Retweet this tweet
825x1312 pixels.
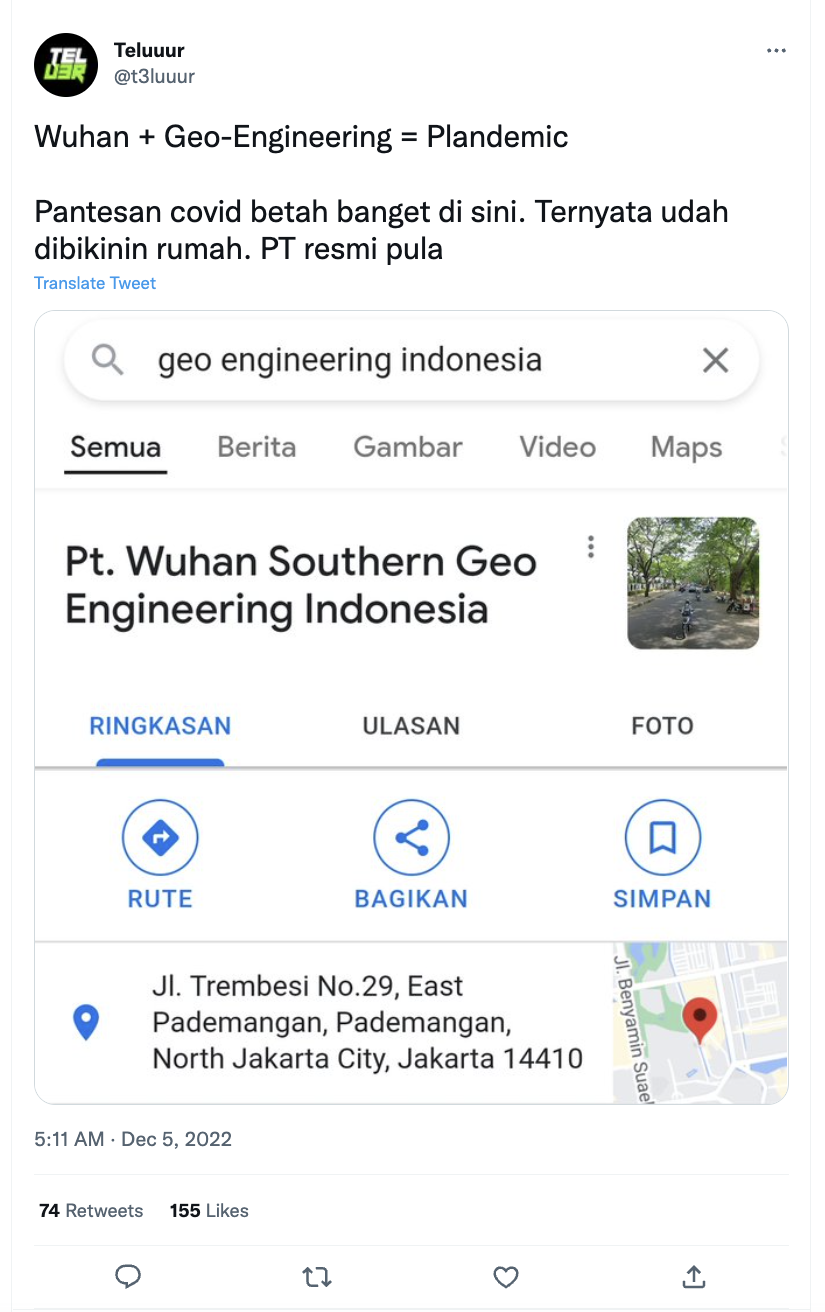pos(317,1277)
